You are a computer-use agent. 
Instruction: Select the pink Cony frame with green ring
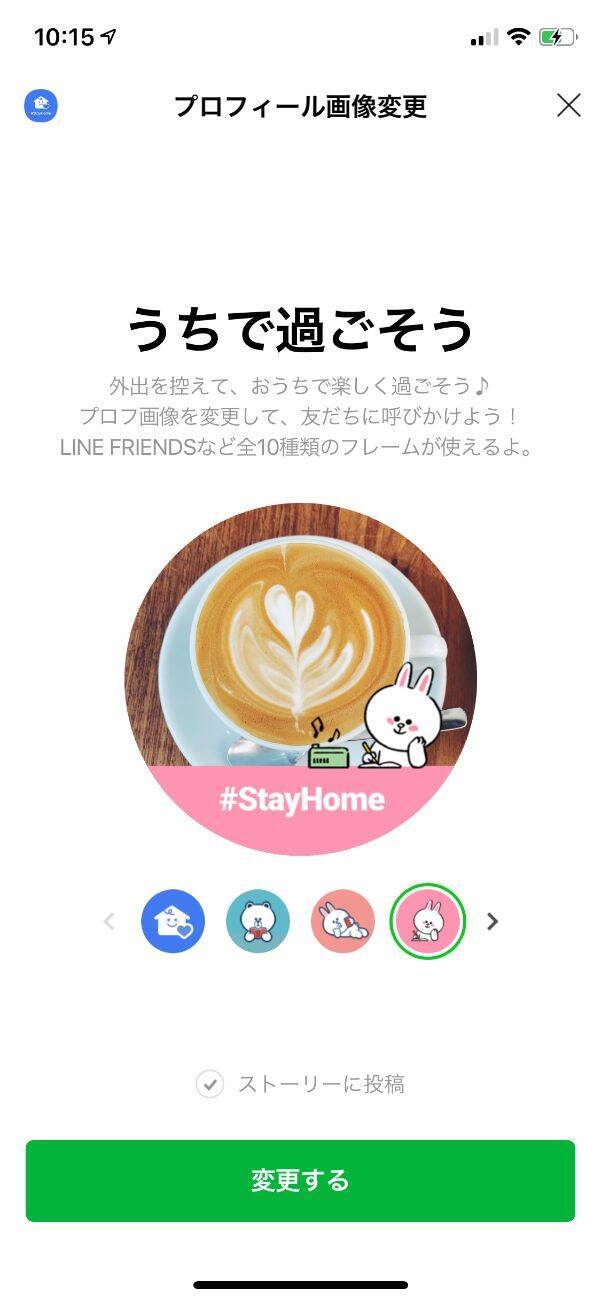pos(428,921)
